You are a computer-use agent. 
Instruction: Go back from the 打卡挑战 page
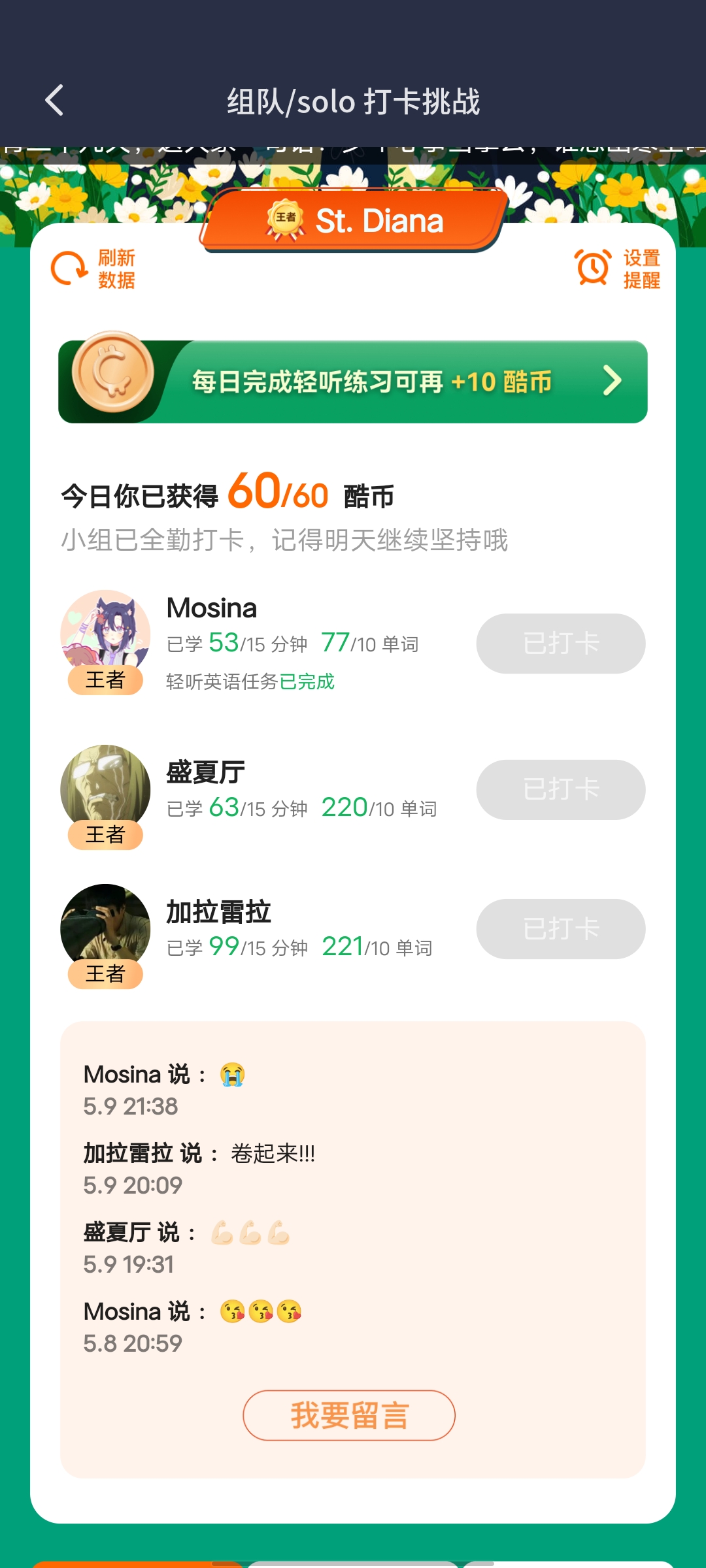click(54, 101)
